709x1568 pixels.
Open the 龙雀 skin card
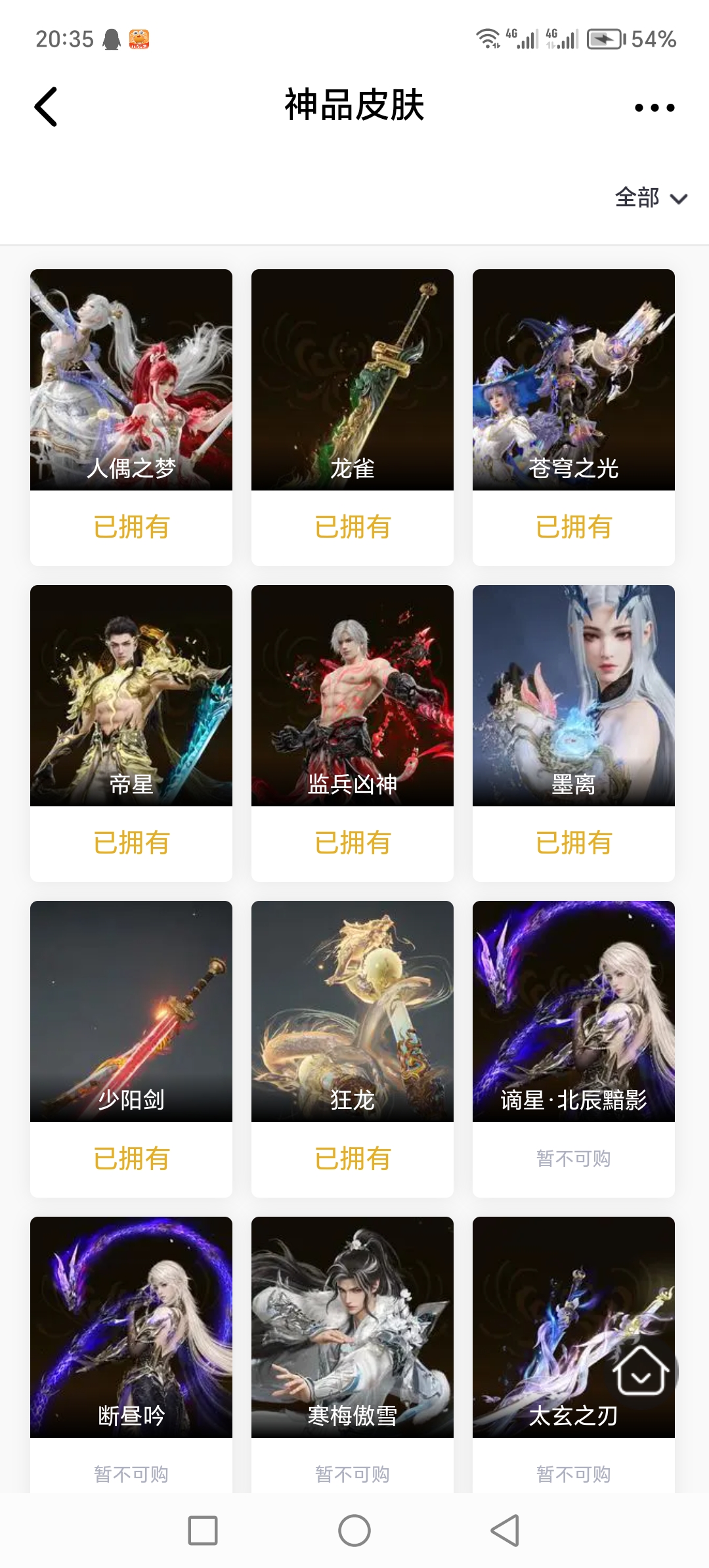click(353, 380)
